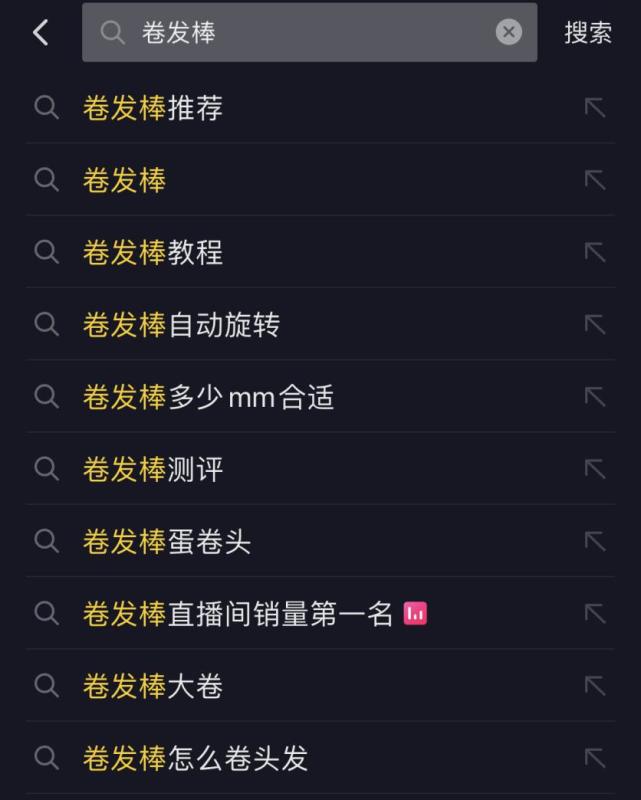Select suggestion 卷发棒怎么卷头发
Image resolution: width=641 pixels, height=800 pixels.
(x=195, y=758)
